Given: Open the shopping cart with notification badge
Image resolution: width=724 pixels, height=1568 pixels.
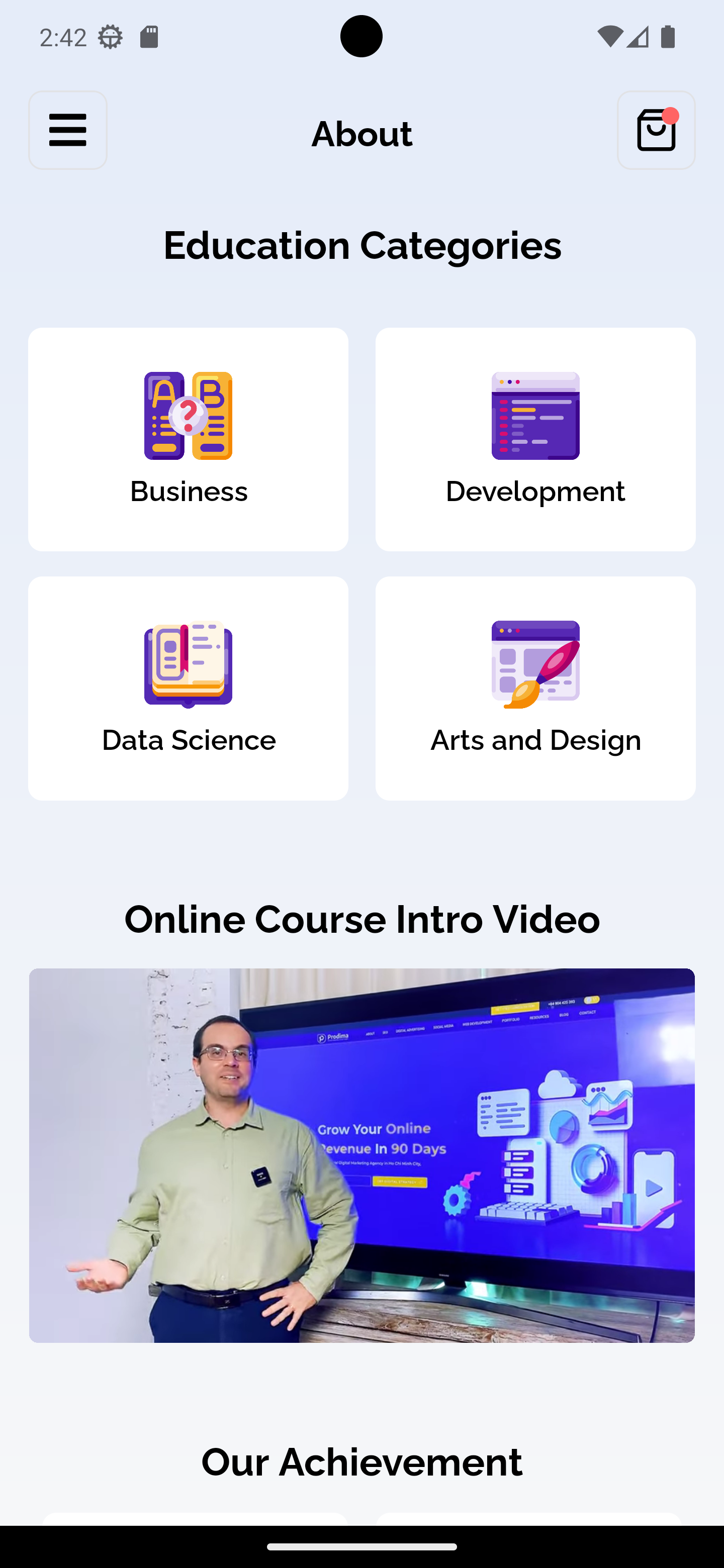Looking at the screenshot, I should [x=656, y=131].
